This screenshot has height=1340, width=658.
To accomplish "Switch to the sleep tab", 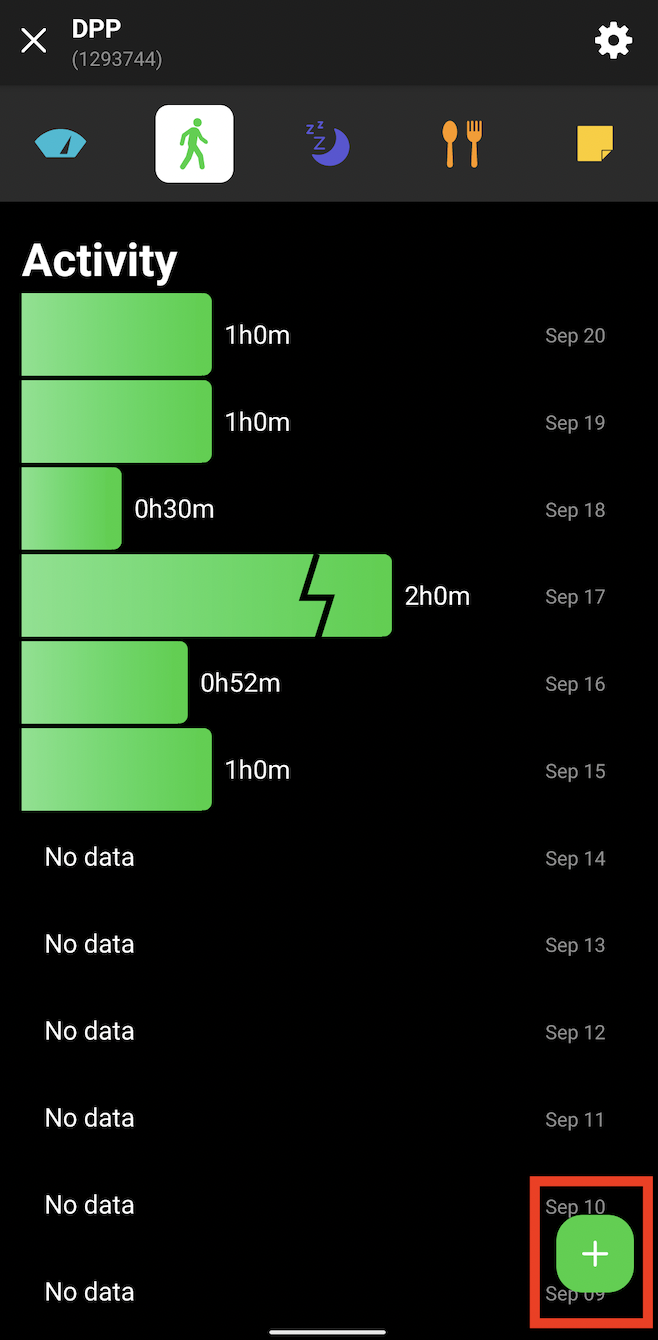I will 328,144.
